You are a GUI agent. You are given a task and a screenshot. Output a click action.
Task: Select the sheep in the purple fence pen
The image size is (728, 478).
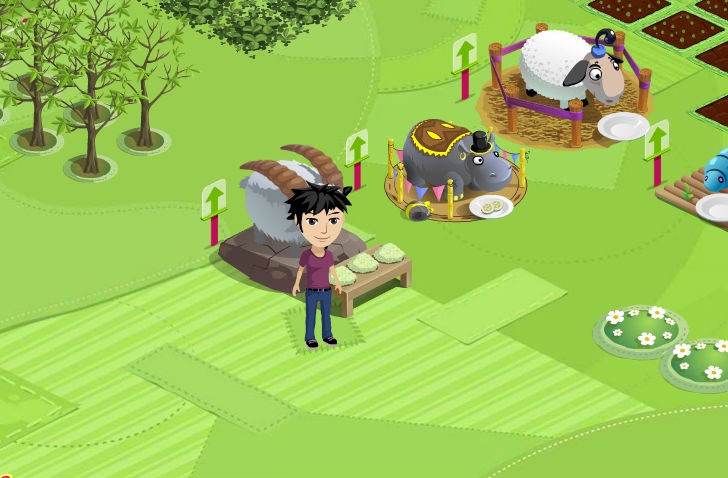(x=571, y=68)
